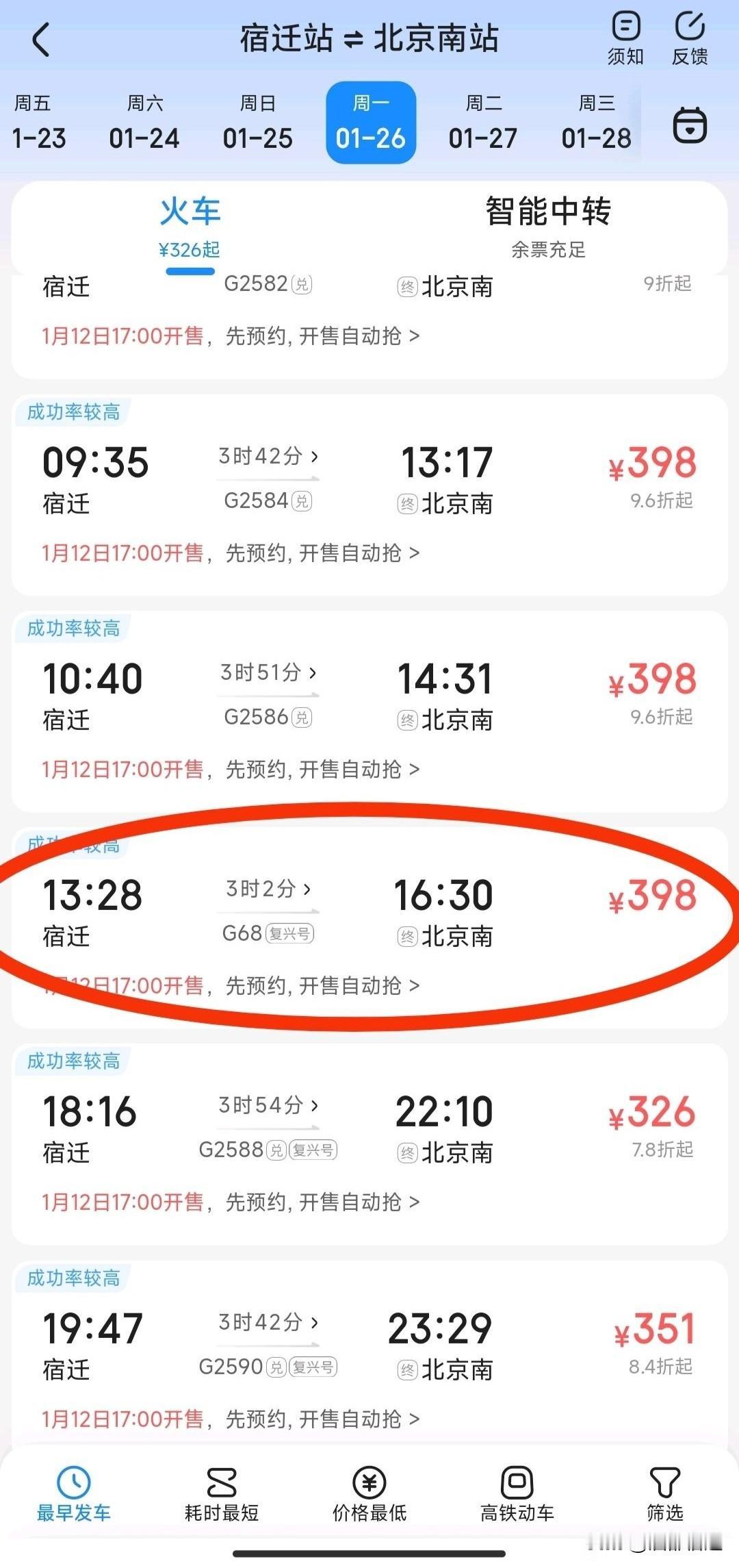Select the 火车 tab
The height and width of the screenshot is (1568, 739).
[190, 214]
